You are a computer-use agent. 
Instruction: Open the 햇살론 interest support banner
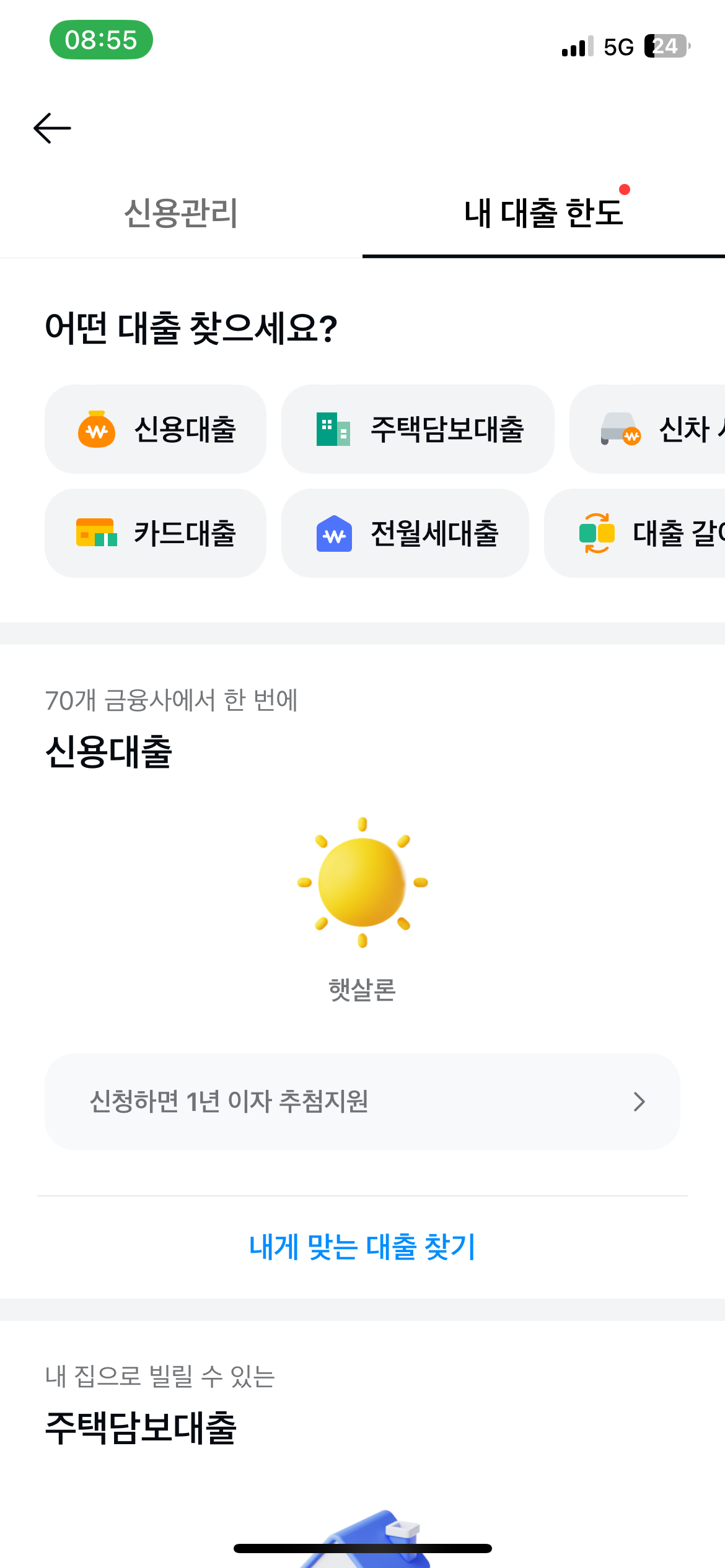point(362,1102)
